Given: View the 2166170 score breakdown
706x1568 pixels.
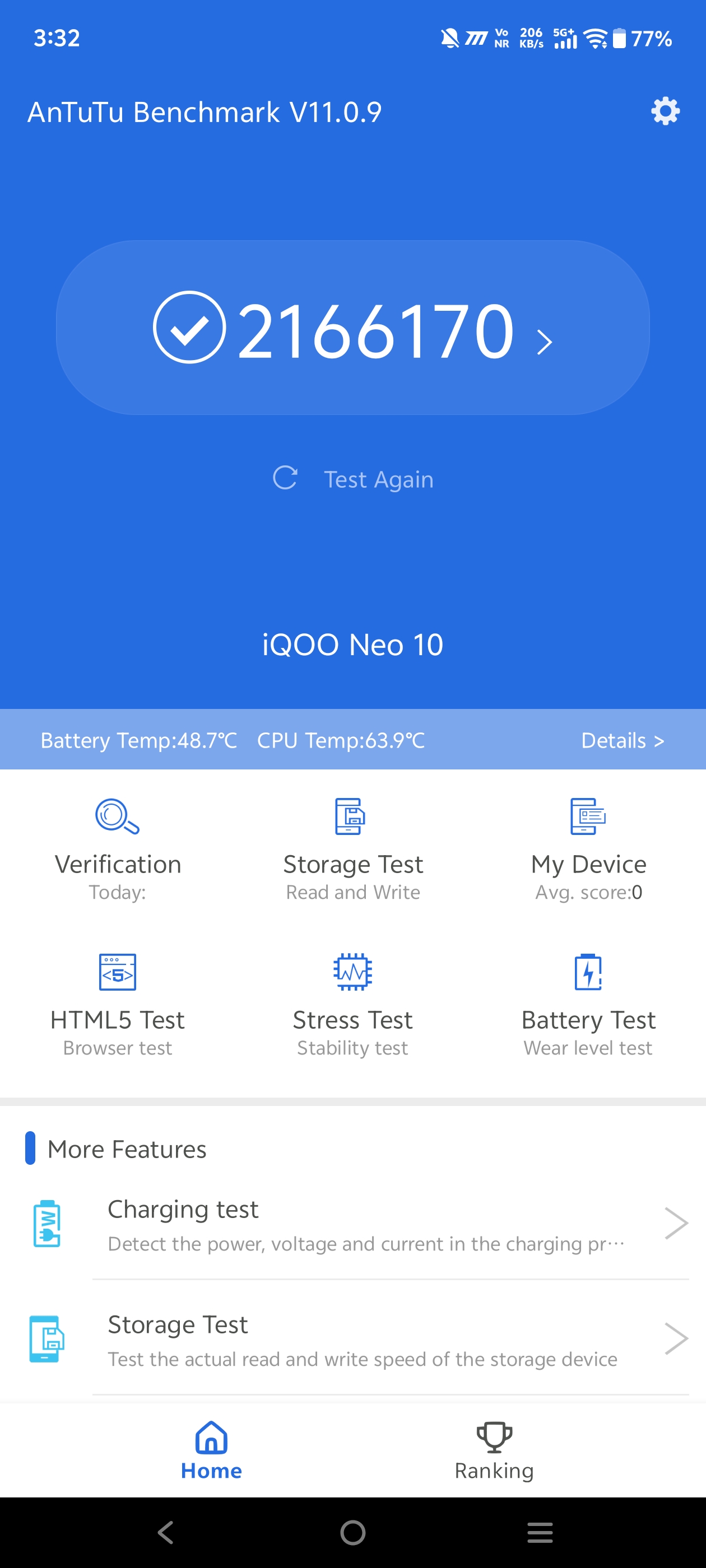Looking at the screenshot, I should pyautogui.click(x=352, y=329).
